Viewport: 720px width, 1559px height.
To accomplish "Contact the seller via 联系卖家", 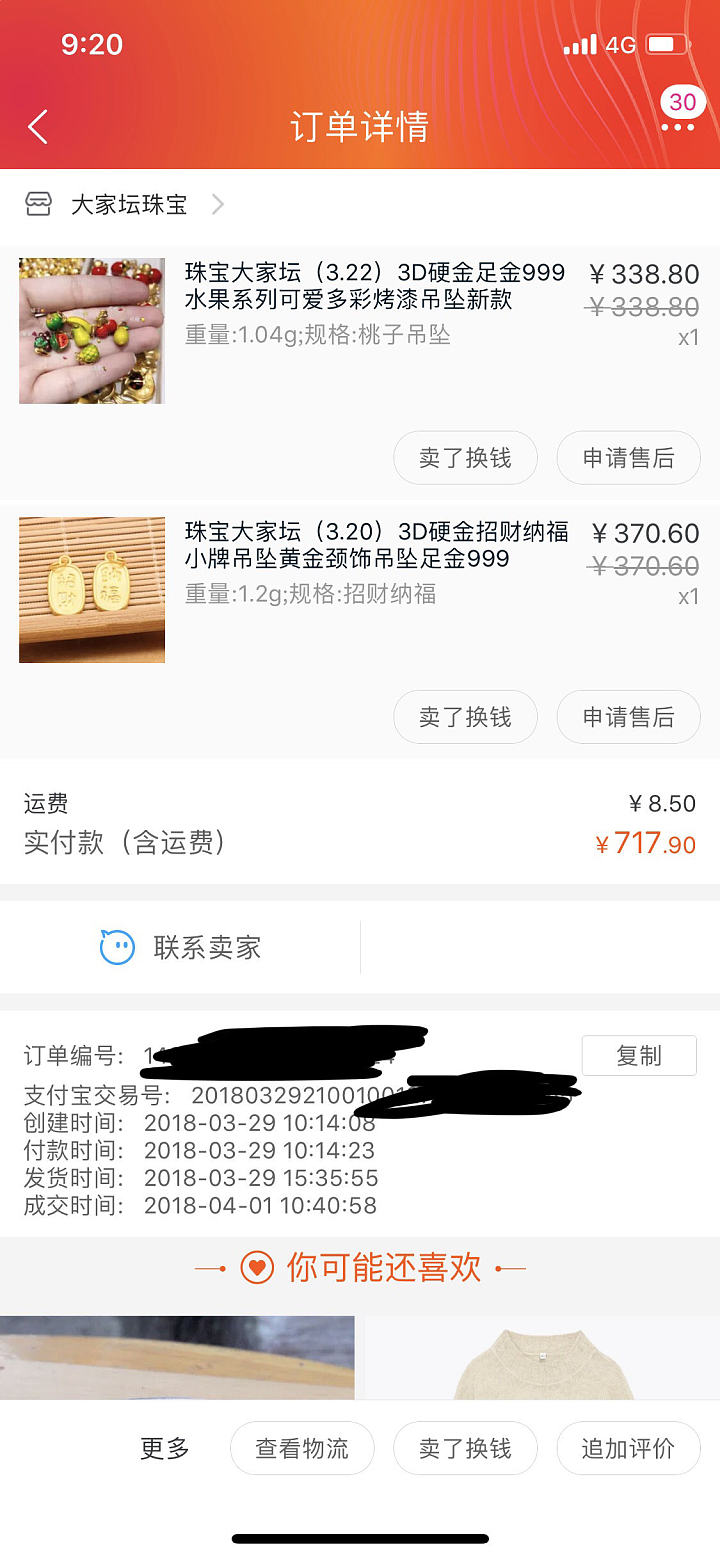I will point(182,947).
